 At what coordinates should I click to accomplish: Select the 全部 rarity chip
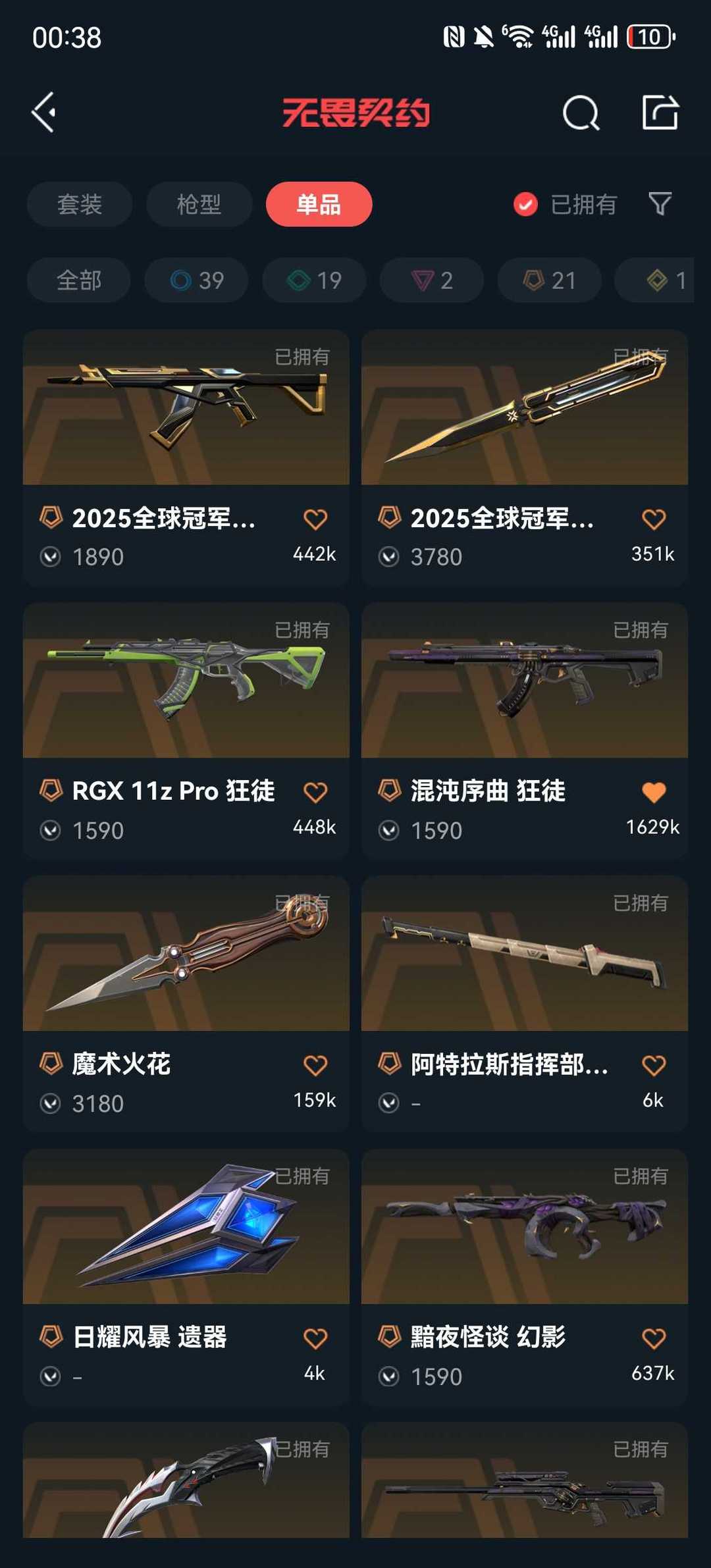tap(79, 280)
